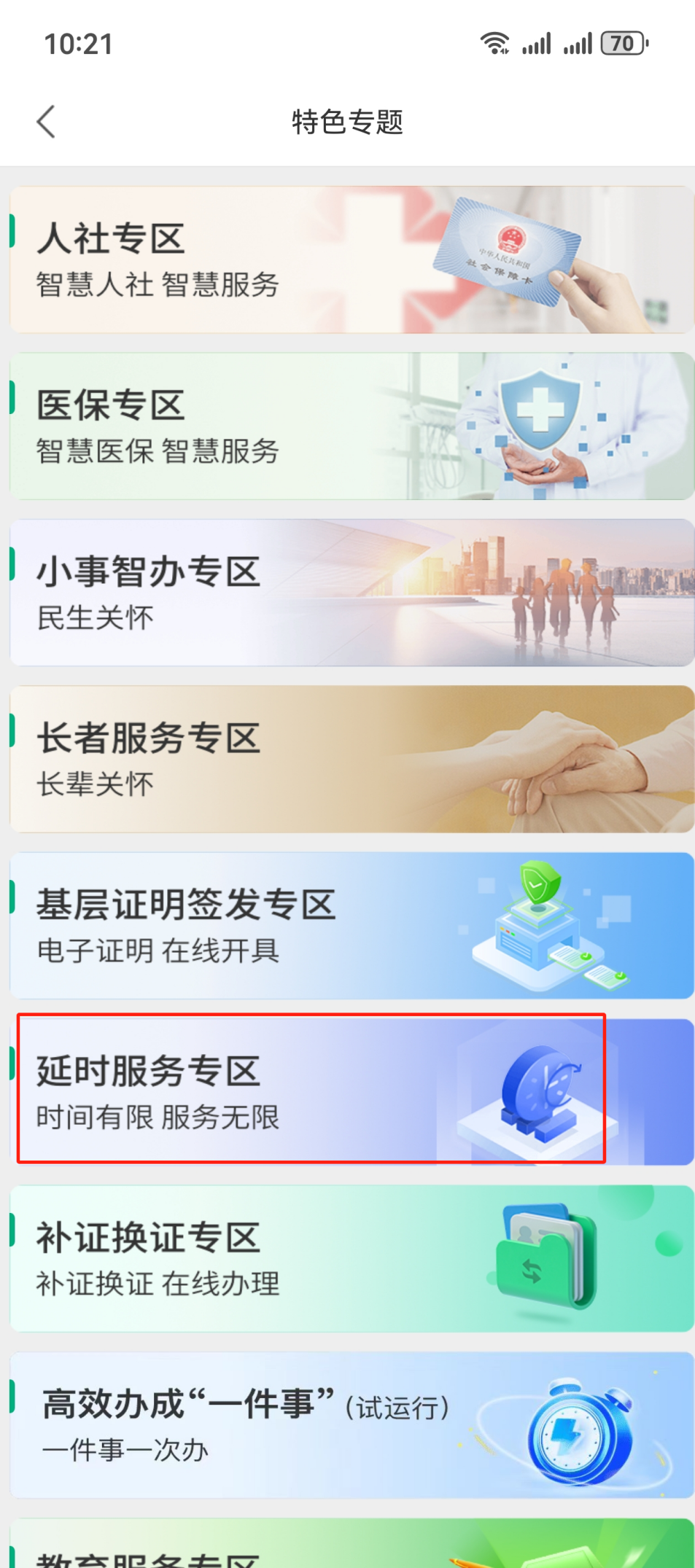Select the 补证换证专区 card
Viewport: 695px width, 1568px height.
click(x=350, y=1258)
